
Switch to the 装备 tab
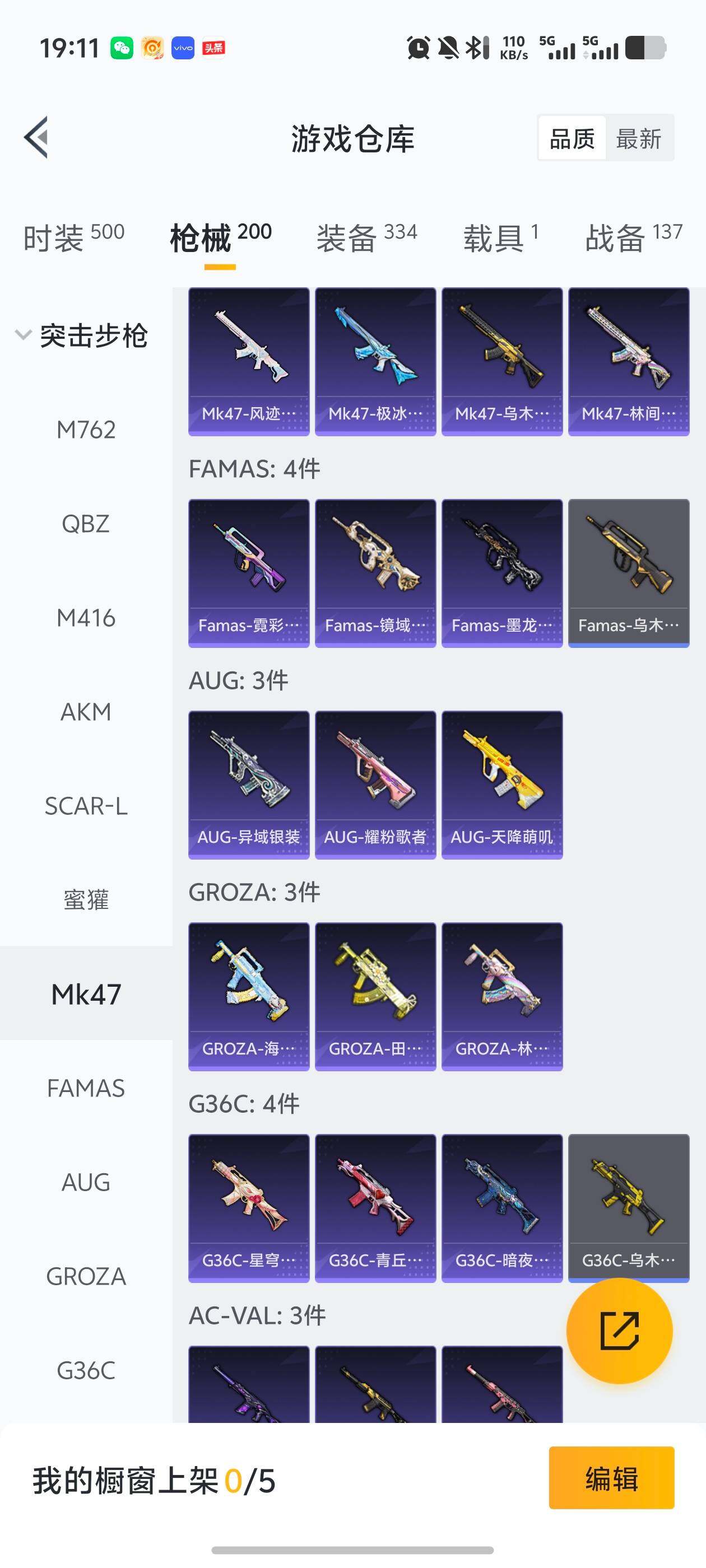(366, 237)
